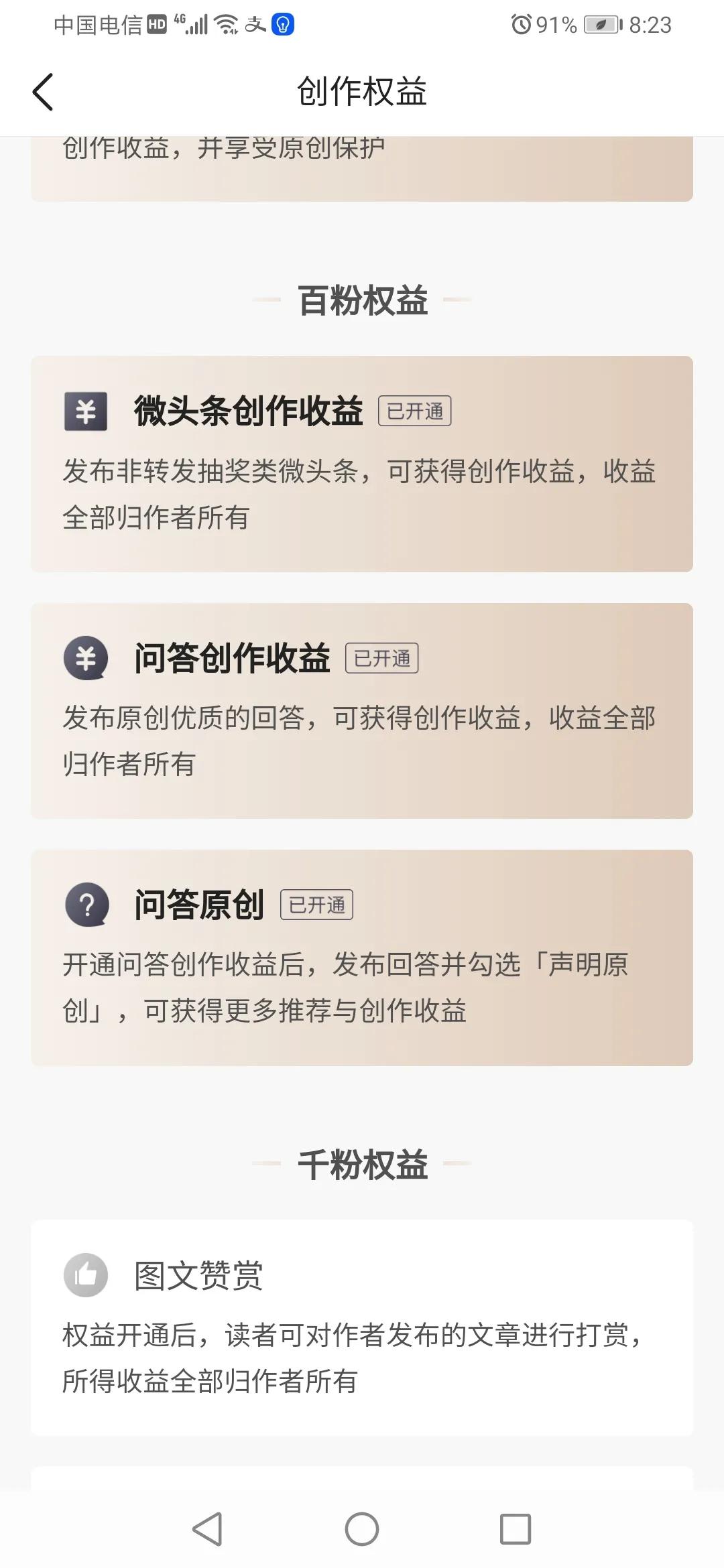
Task: Expand the 问答原创 benefit card
Action: click(x=362, y=958)
